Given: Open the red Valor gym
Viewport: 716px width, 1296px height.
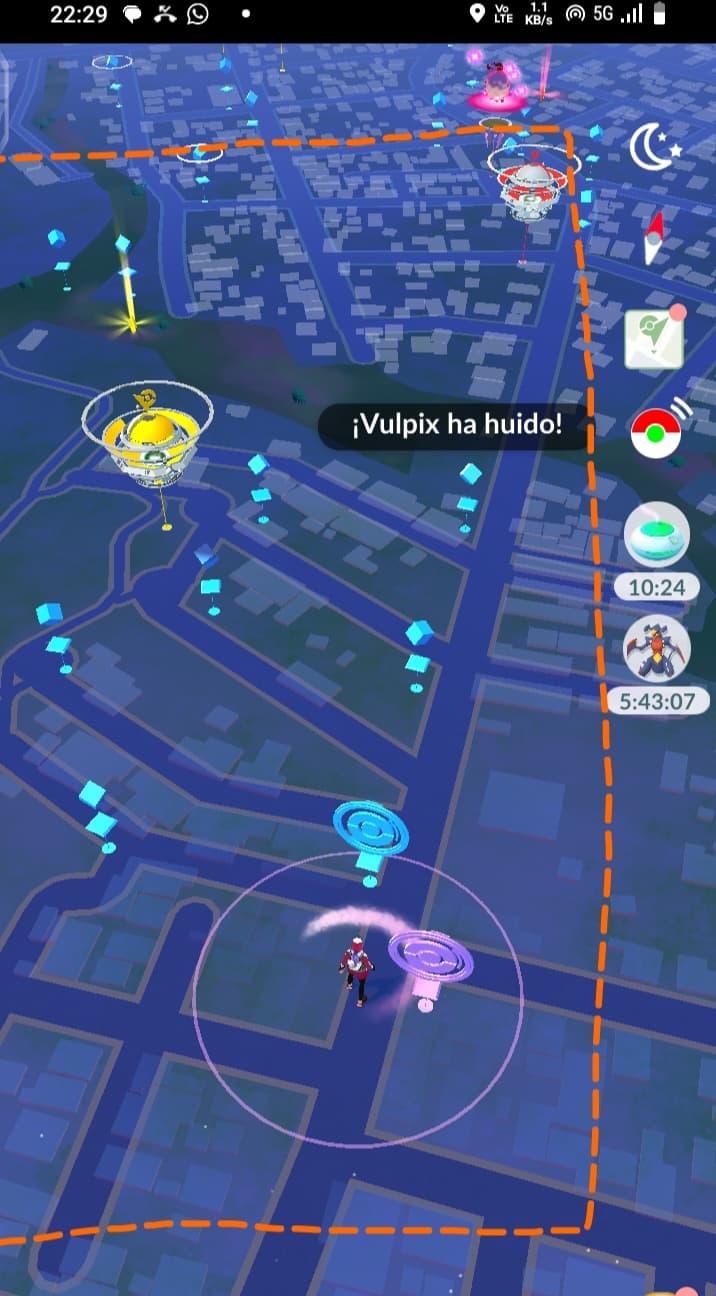Looking at the screenshot, I should click(528, 180).
